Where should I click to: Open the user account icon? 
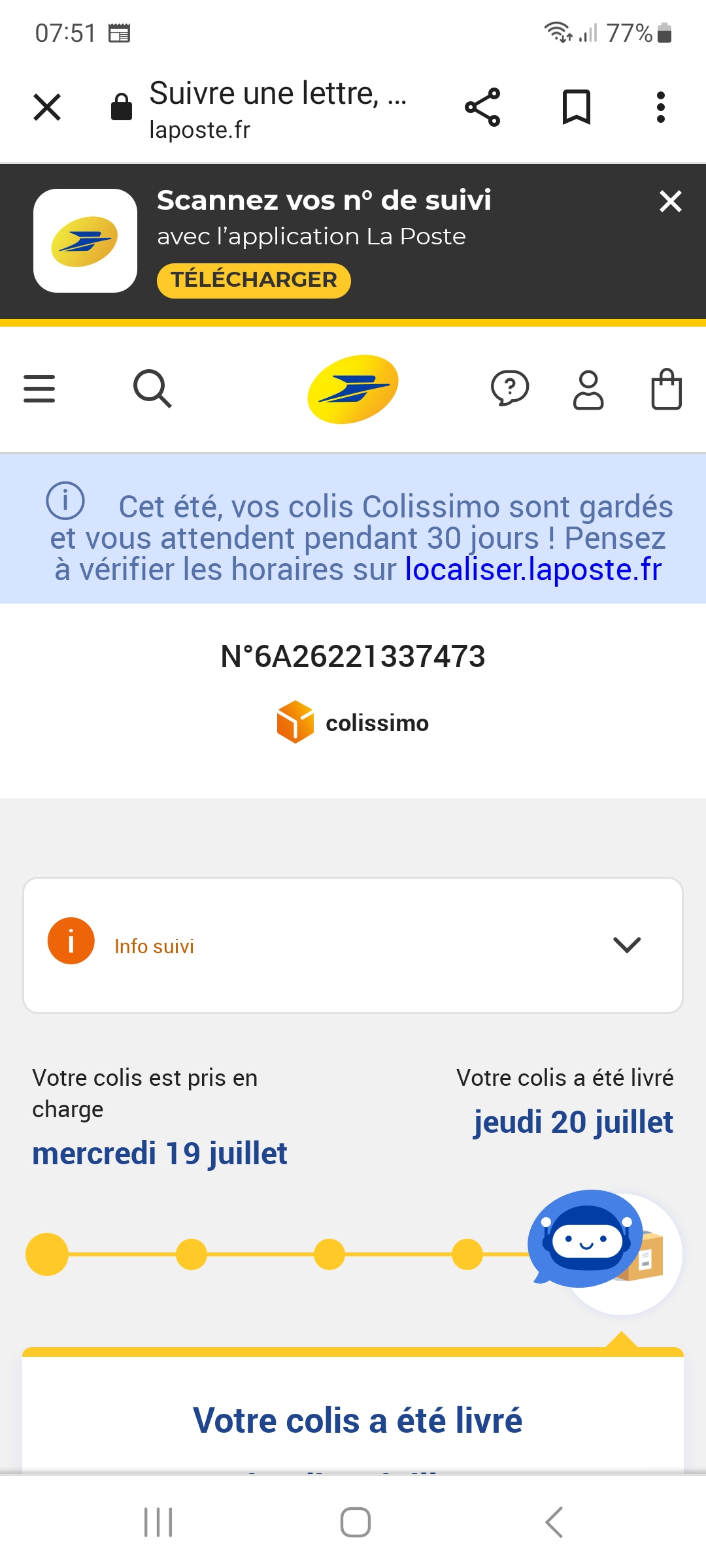(588, 390)
